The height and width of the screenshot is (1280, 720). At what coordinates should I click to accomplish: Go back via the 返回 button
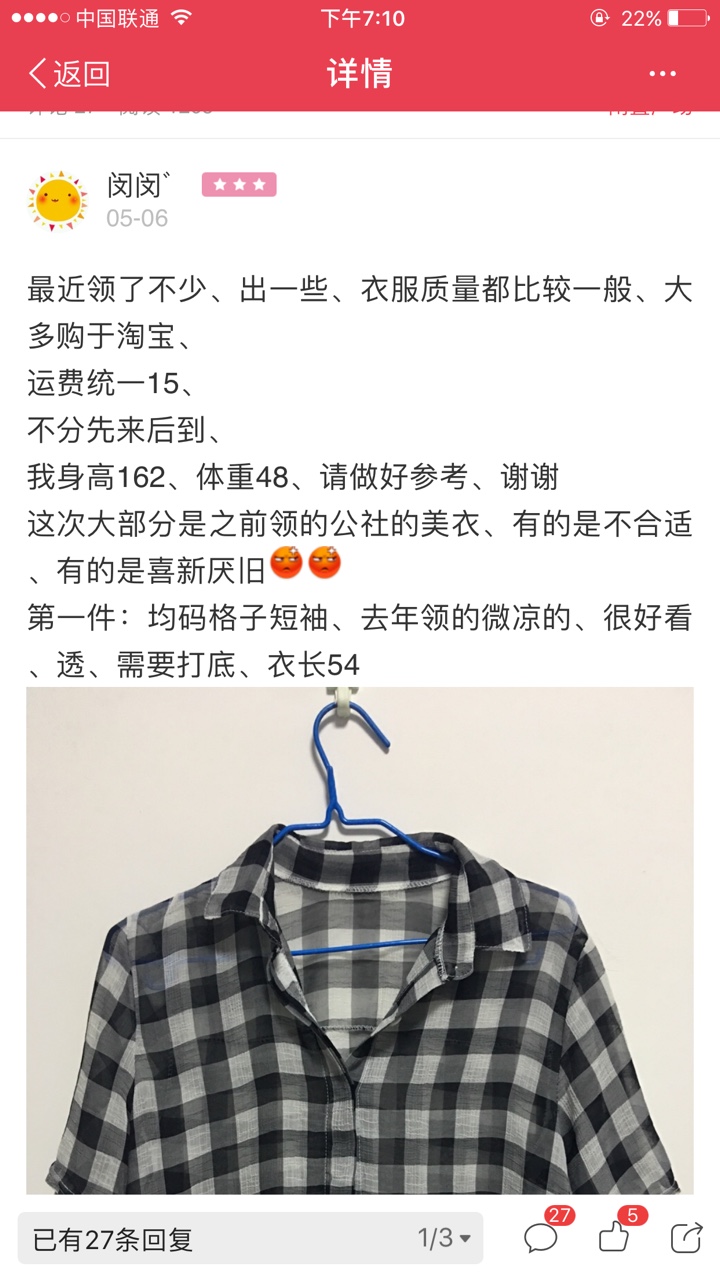pos(69,74)
